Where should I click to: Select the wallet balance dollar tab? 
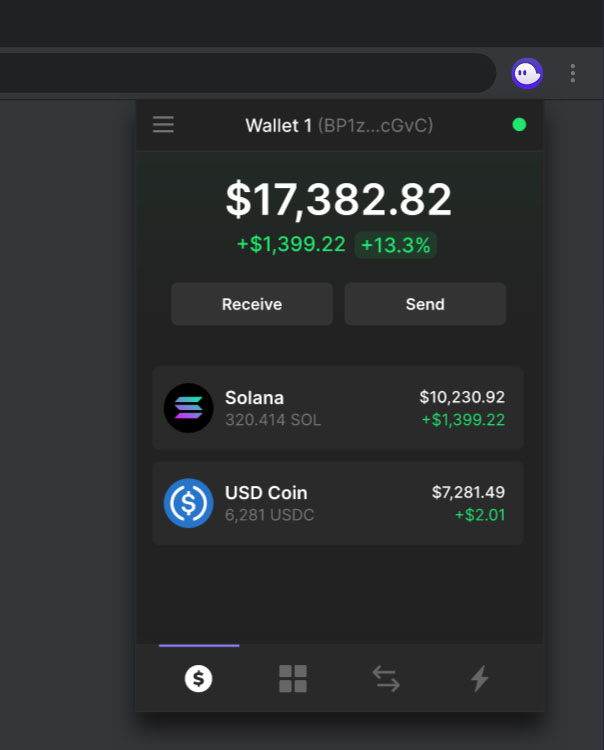[x=199, y=679]
